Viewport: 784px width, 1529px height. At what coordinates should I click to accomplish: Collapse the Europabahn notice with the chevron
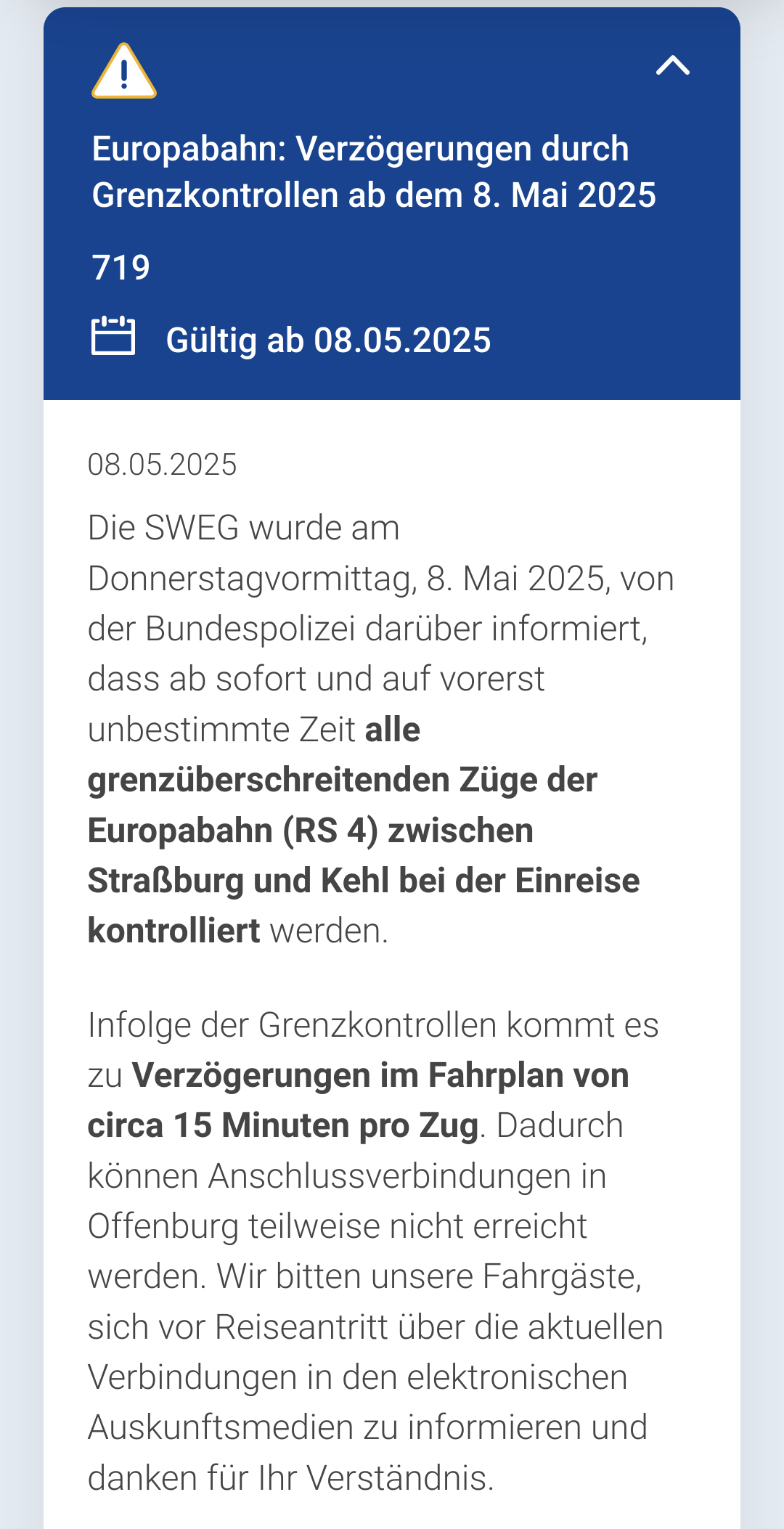point(672,66)
